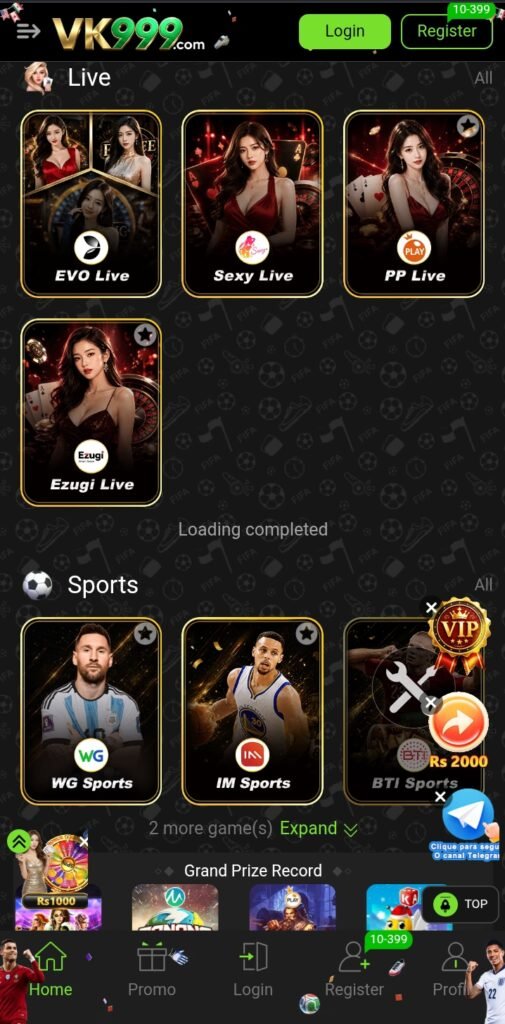
Task: Open the PP Live card
Action: [414, 204]
